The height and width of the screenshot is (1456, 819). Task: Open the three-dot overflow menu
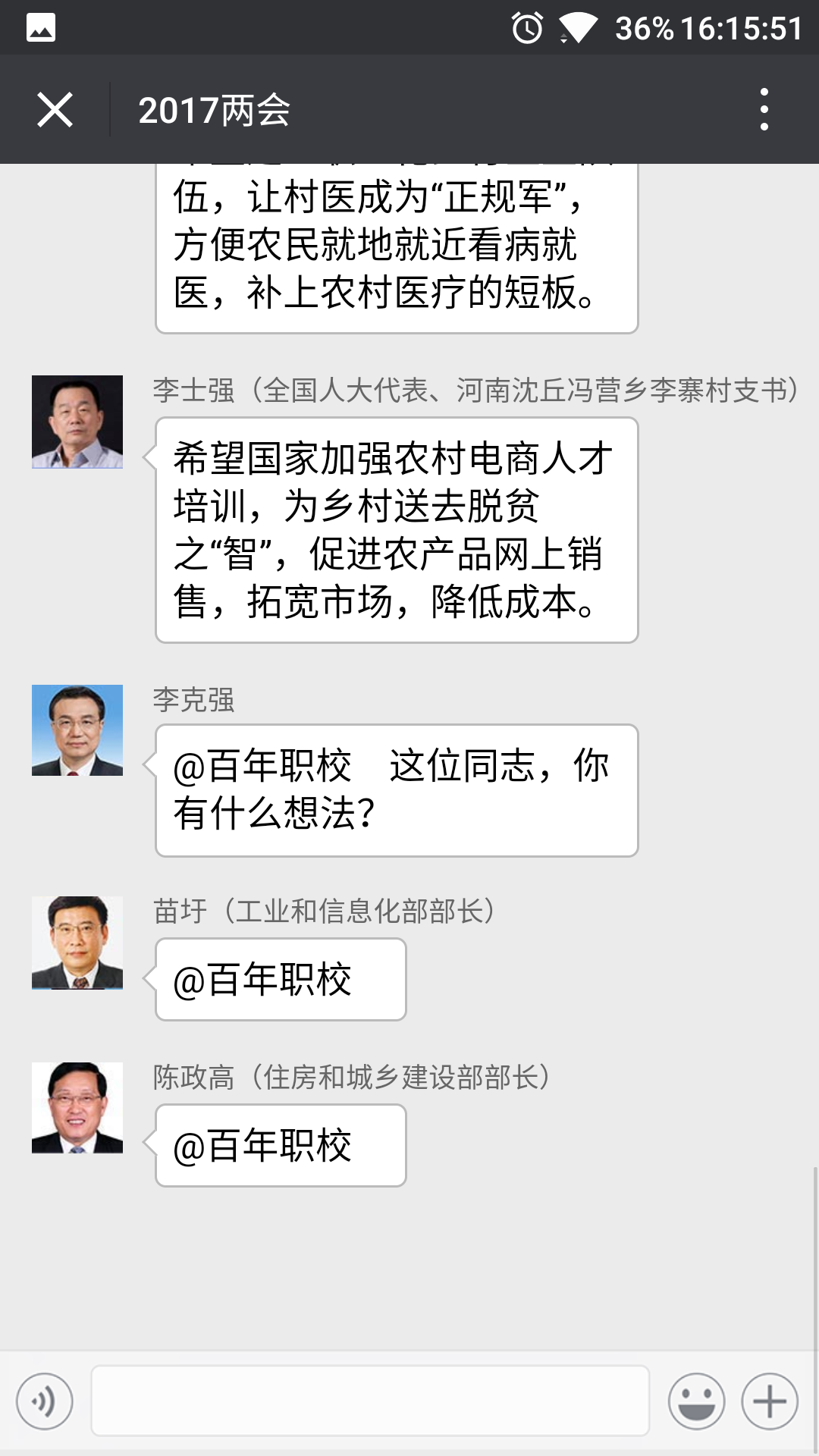coord(764,110)
